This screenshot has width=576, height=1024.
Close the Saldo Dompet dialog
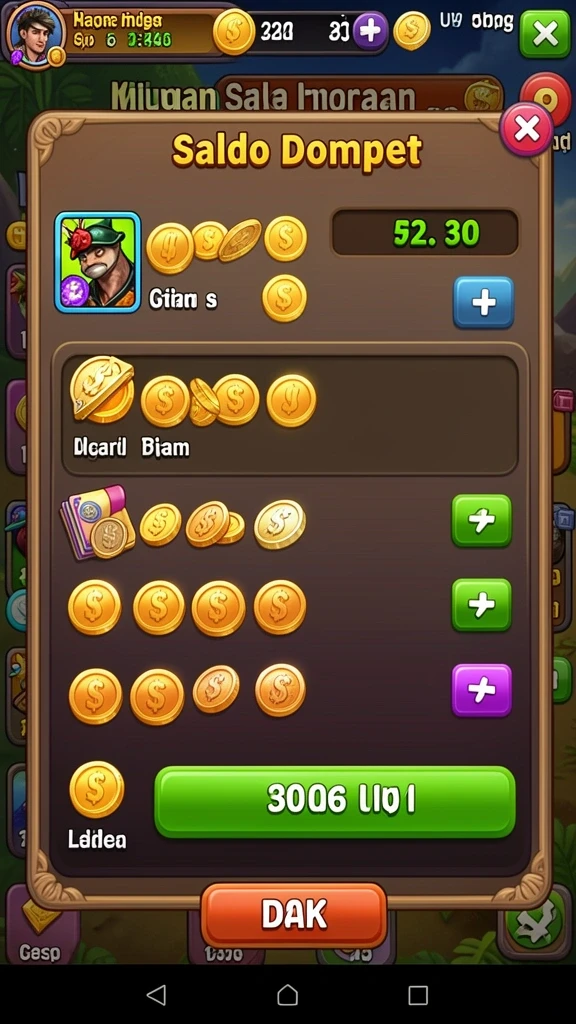tap(526, 129)
